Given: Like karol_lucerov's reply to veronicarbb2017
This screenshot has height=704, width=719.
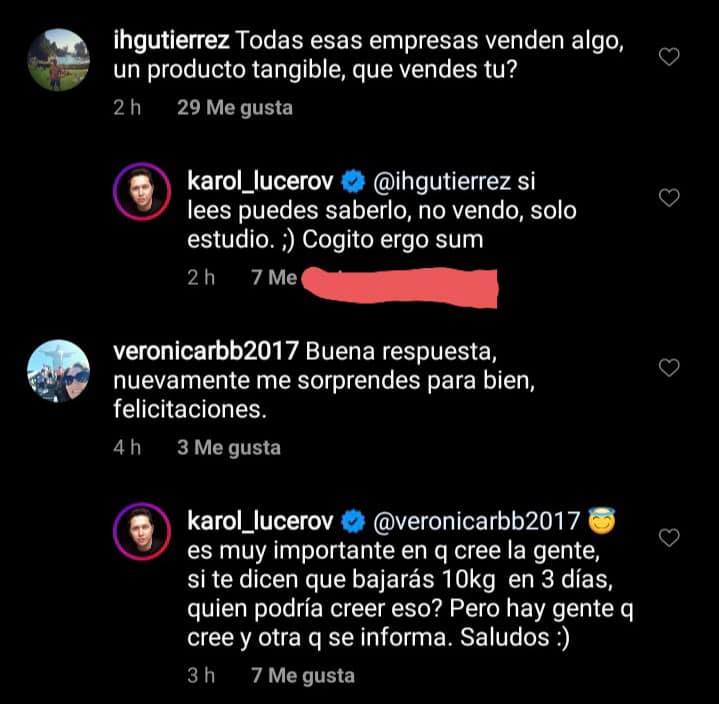Looking at the screenshot, I should point(671,538).
